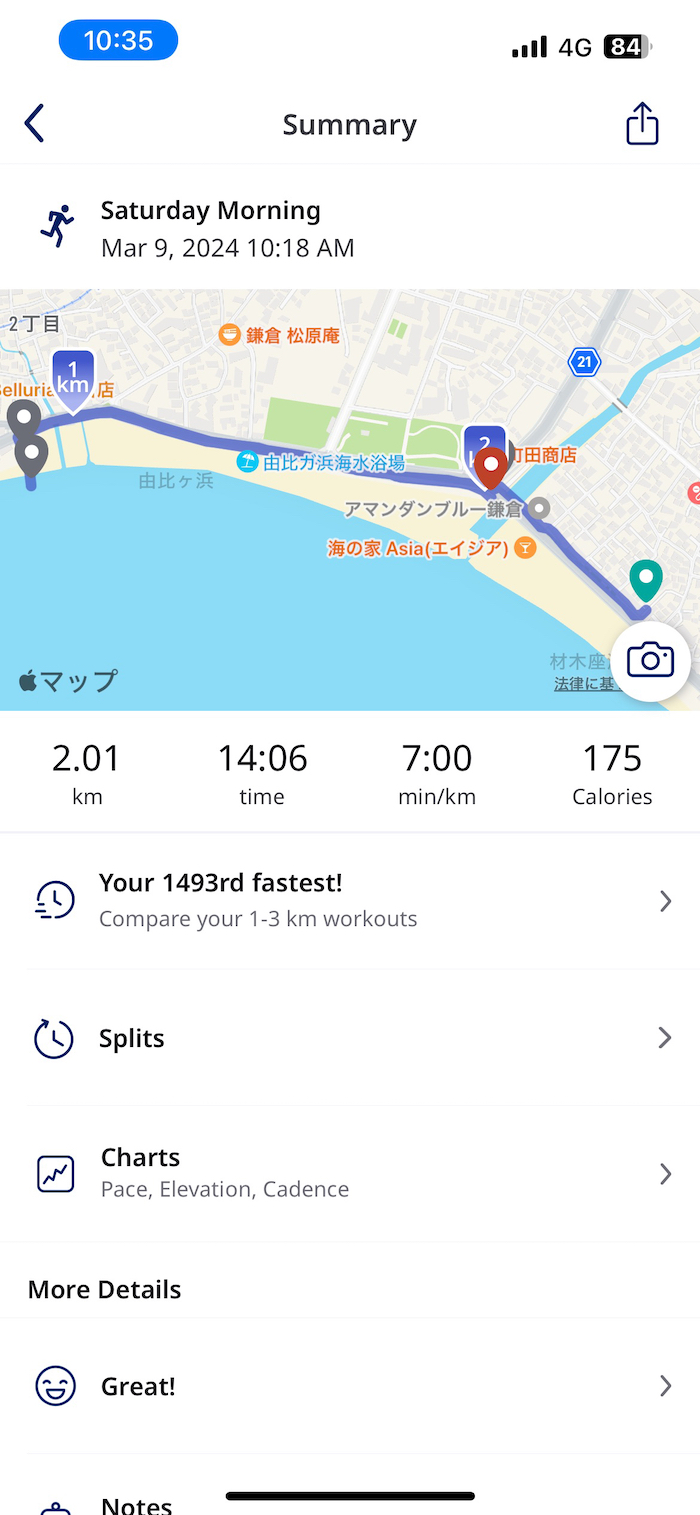The image size is (700, 1515).
Task: Open the Great! feeling row
Action: [350, 1386]
